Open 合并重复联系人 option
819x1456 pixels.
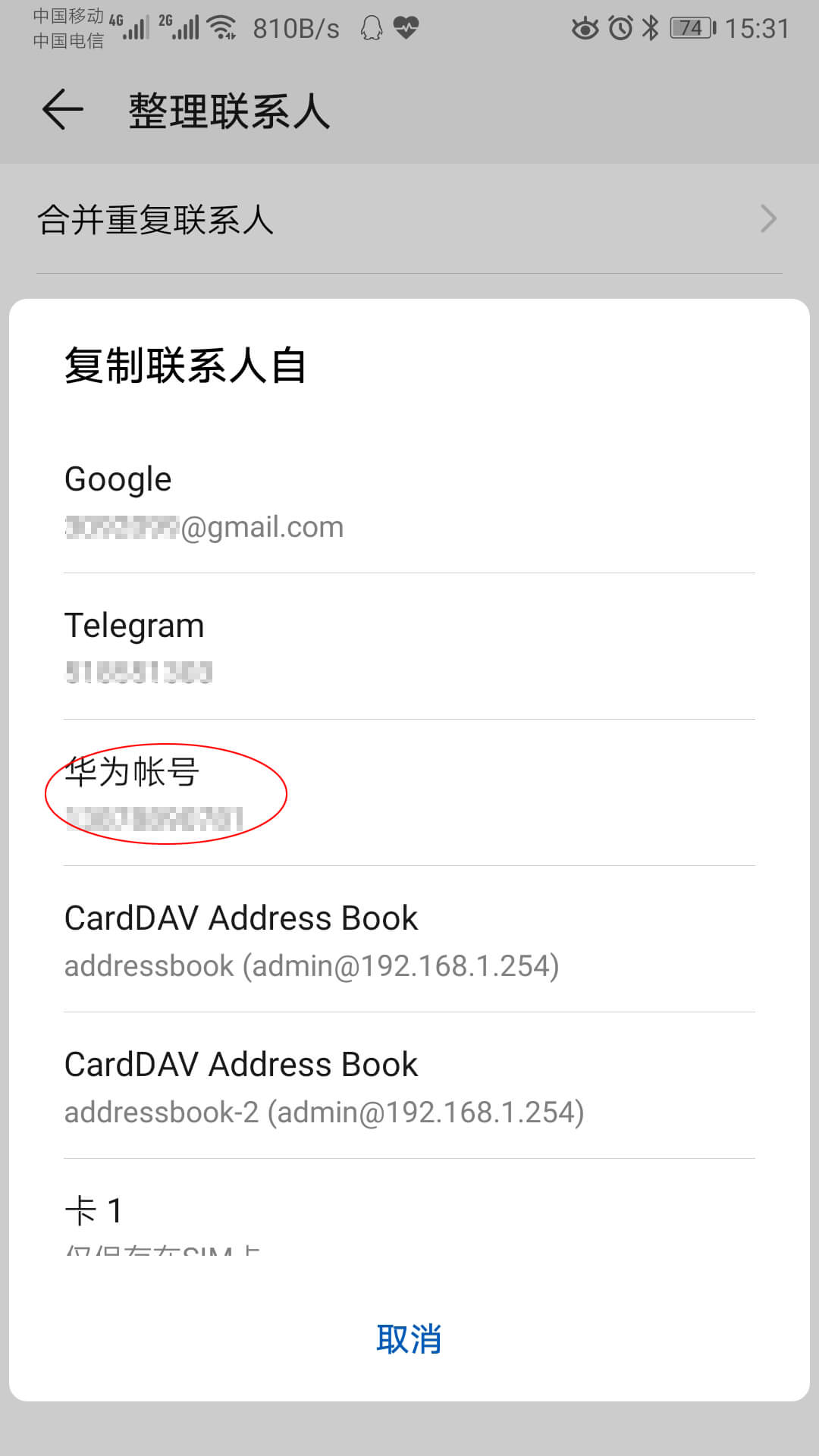[x=409, y=220]
